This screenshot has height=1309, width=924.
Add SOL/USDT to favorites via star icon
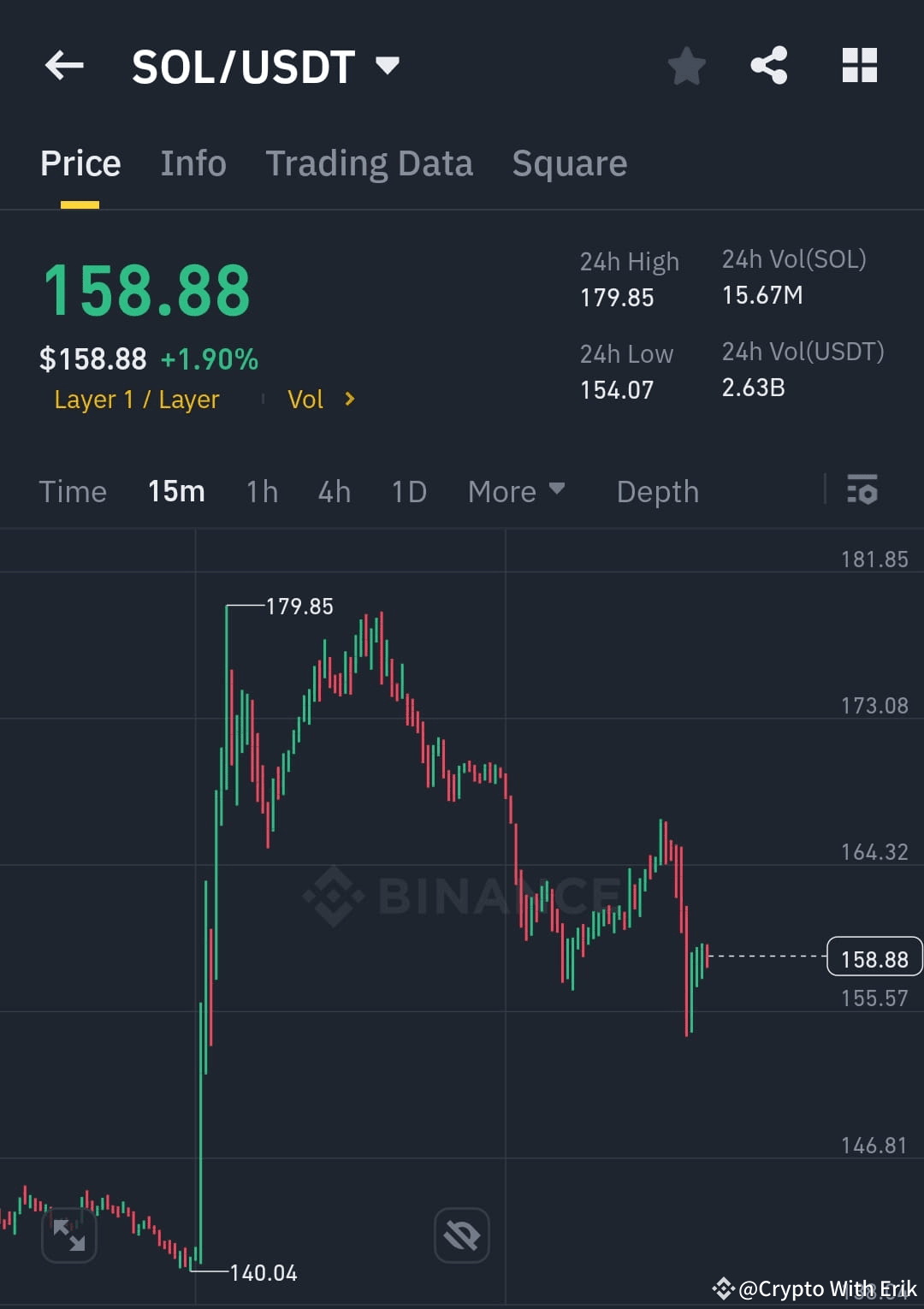tap(687, 66)
